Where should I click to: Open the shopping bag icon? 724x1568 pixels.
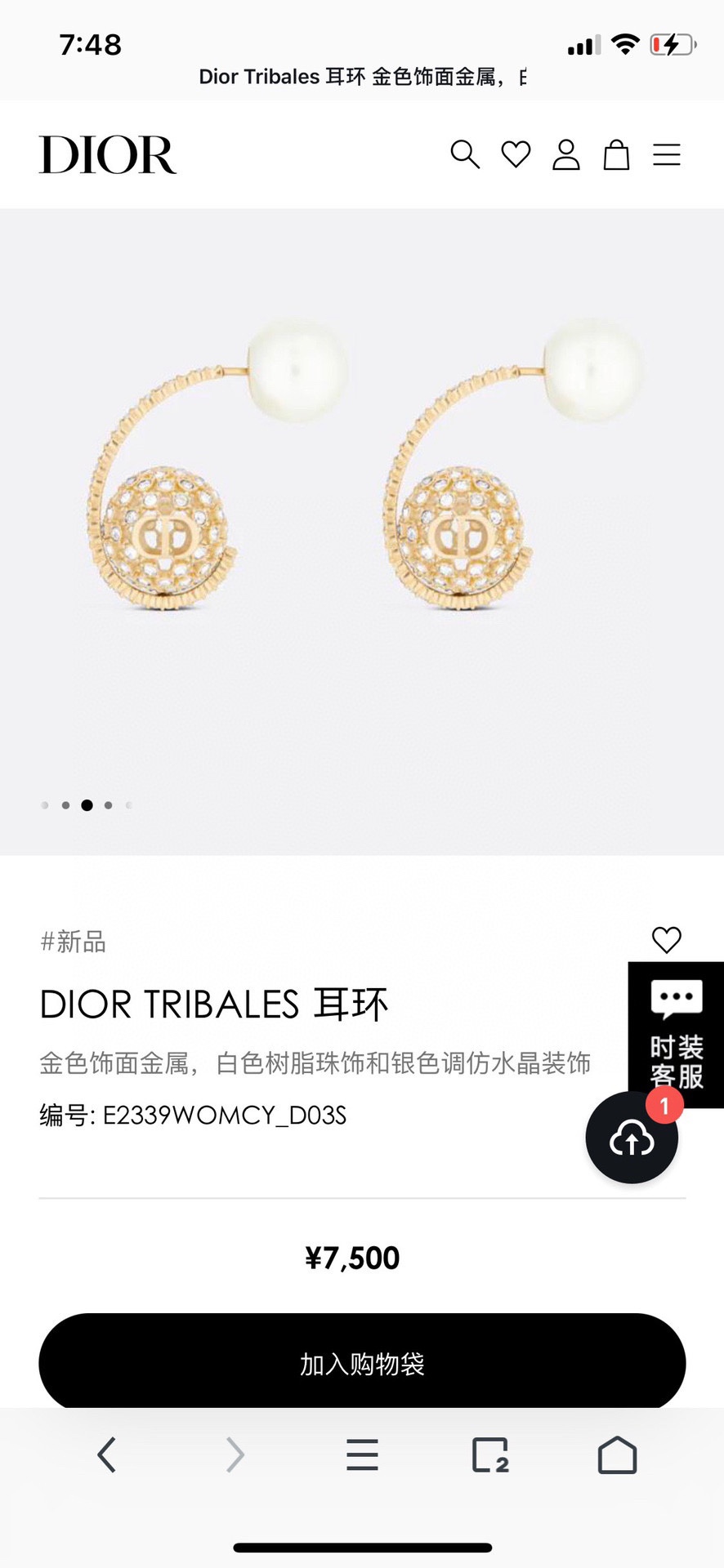[616, 154]
